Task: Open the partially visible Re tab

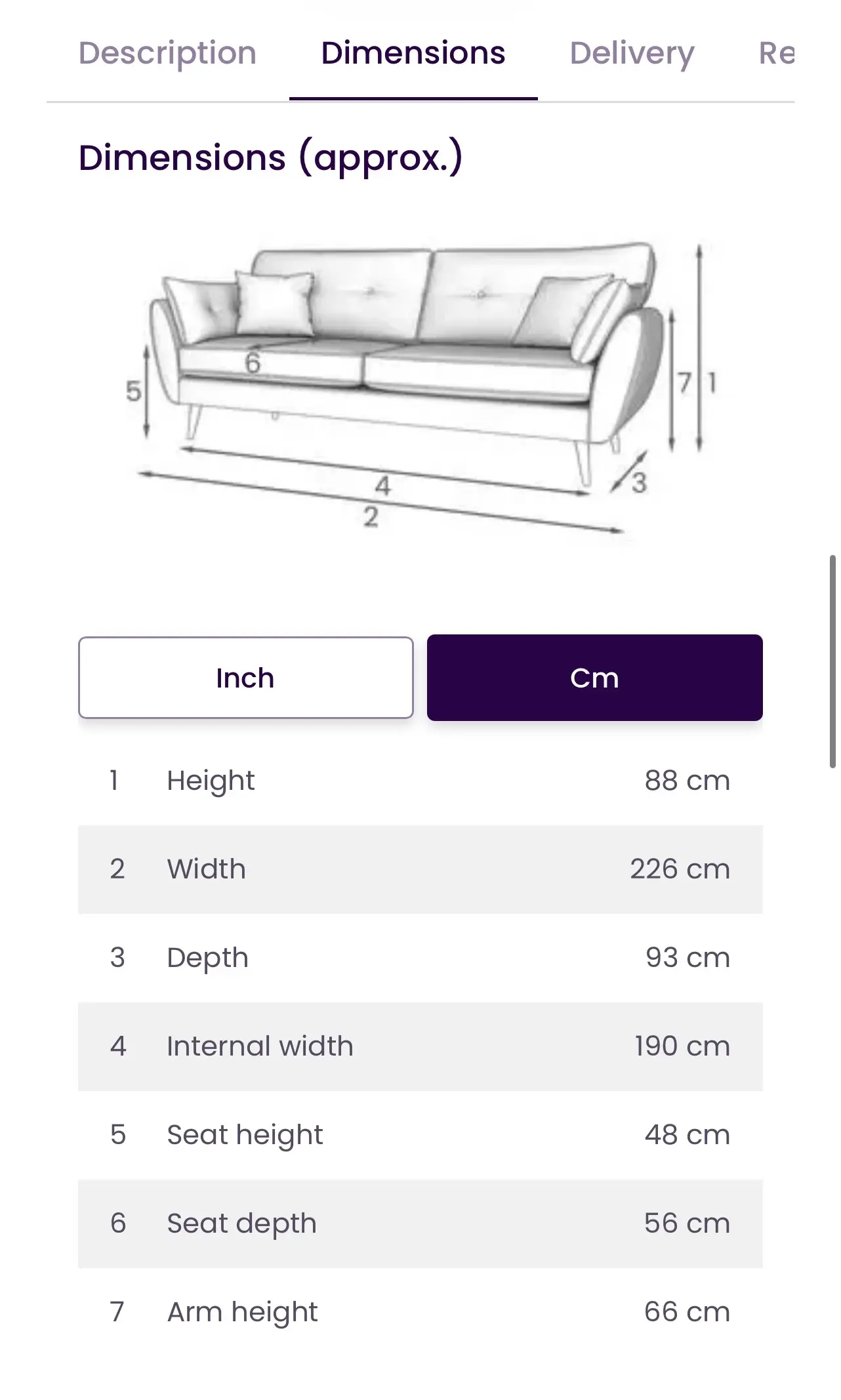Action: pos(776,54)
